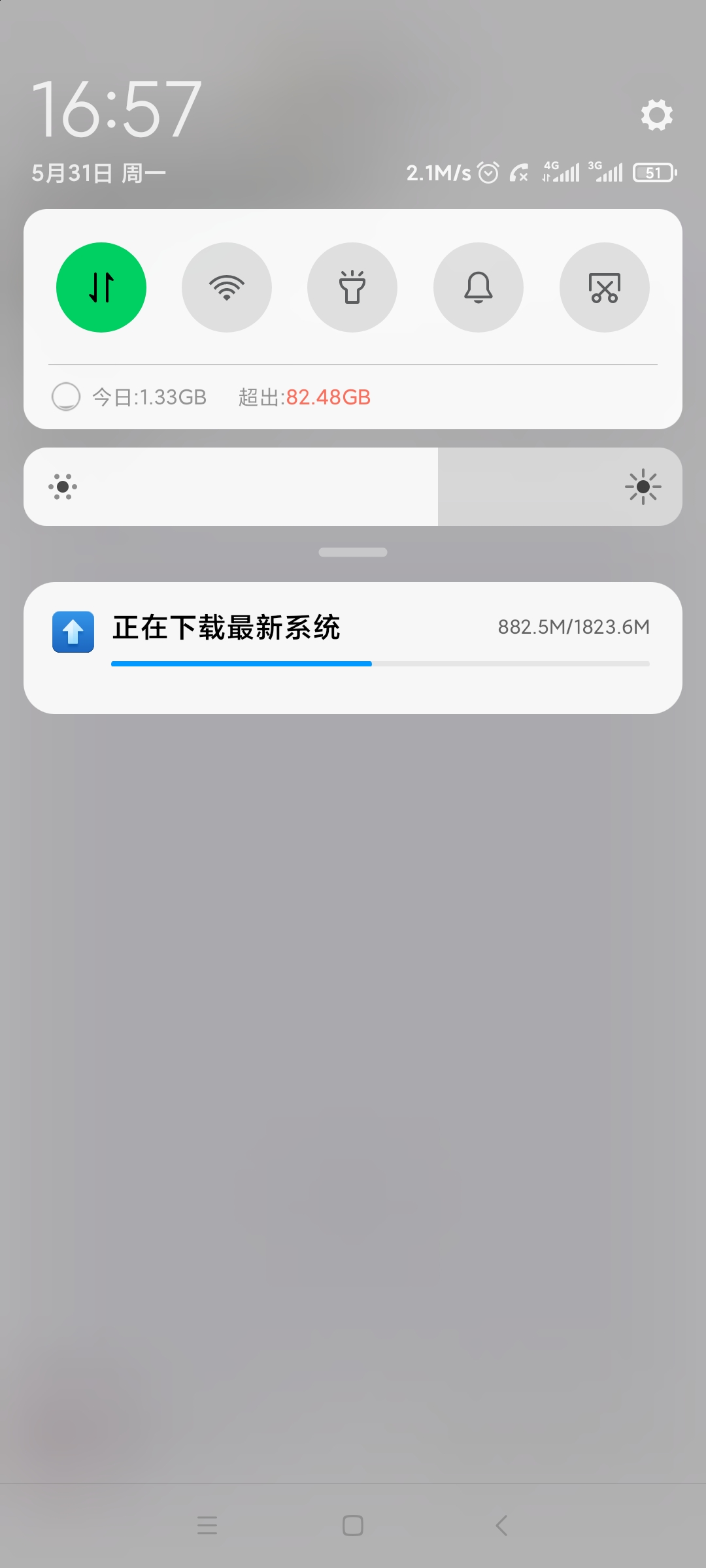This screenshot has width=706, height=1568.
Task: Turn off the mobile data toggle
Action: (x=101, y=287)
